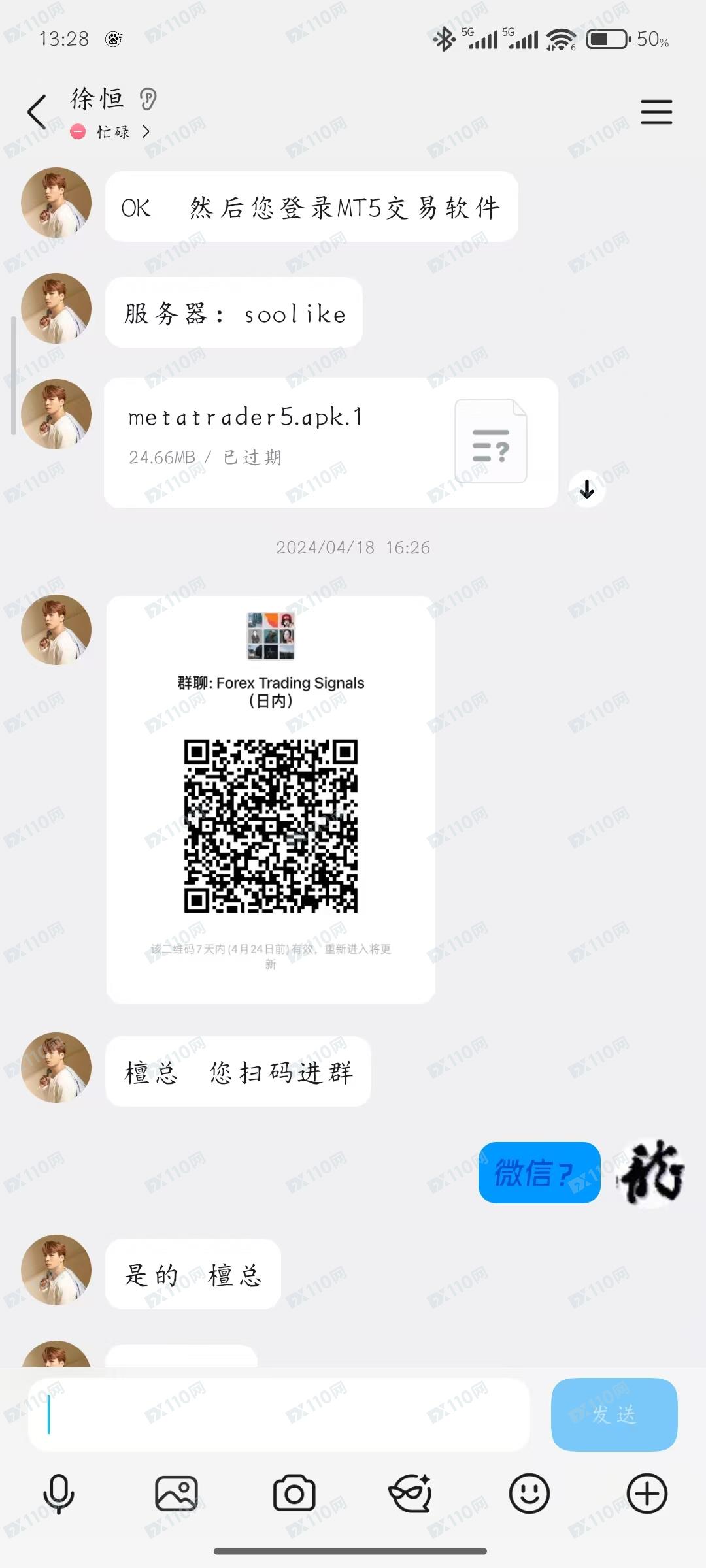Open the sparkle sticker effects icon
Screen dimensions: 706x1568
[411, 1494]
